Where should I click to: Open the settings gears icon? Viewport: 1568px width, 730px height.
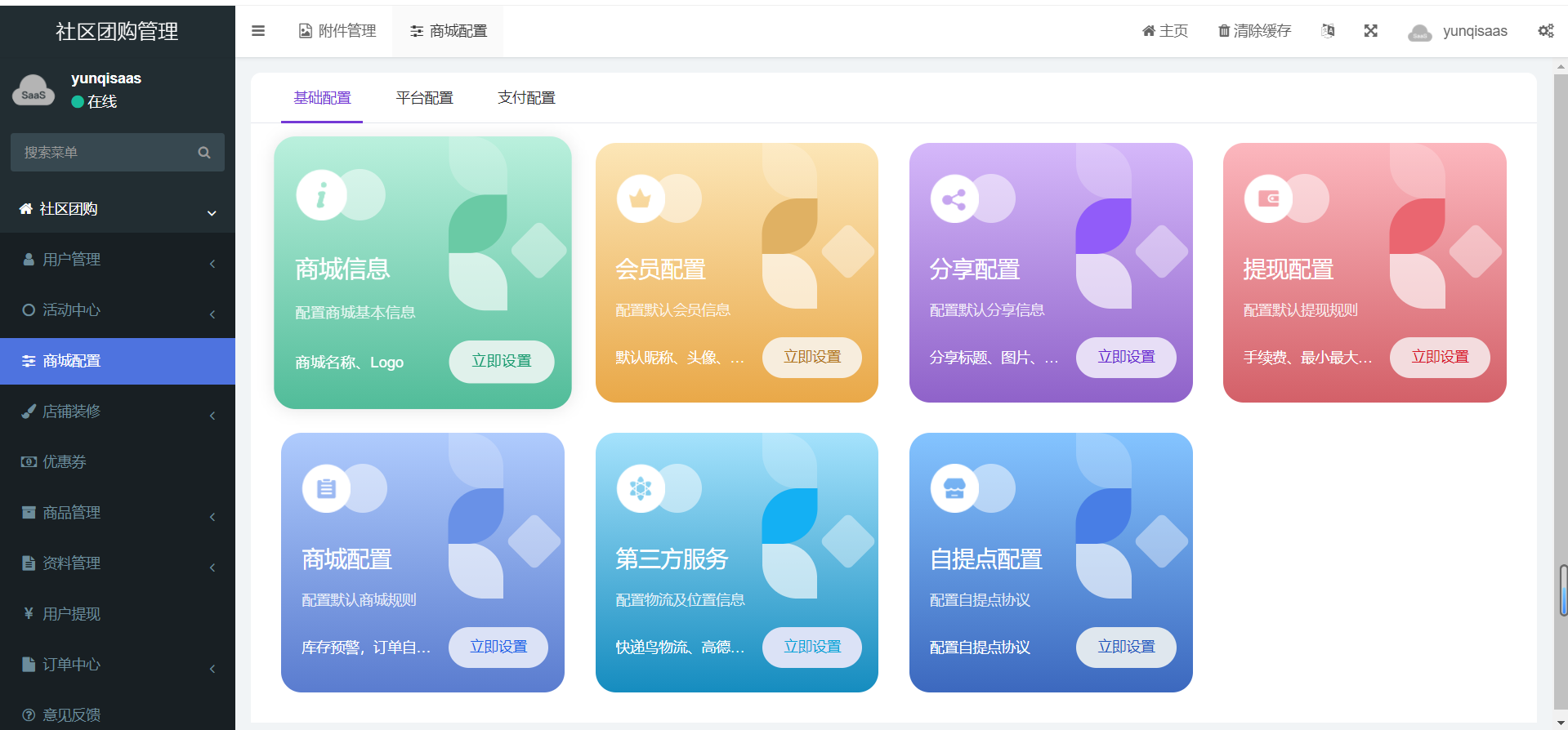1546,31
